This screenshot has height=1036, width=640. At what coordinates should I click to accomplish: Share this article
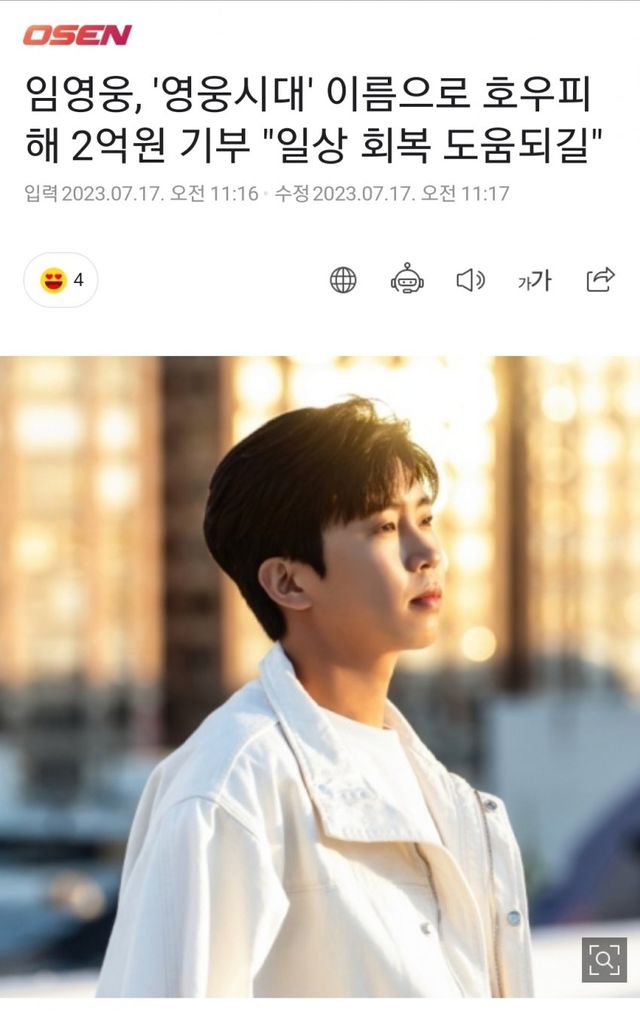coord(600,280)
